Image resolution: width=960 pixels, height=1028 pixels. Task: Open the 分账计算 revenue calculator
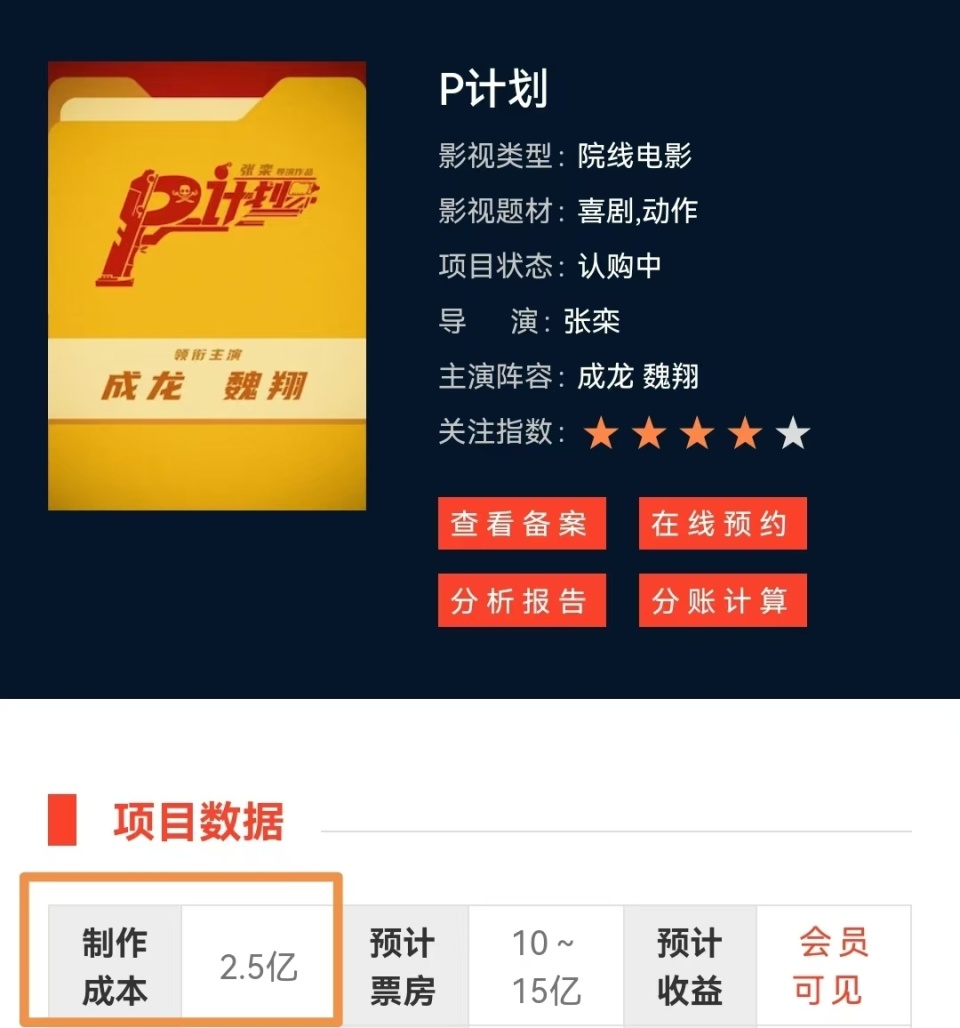[x=722, y=600]
